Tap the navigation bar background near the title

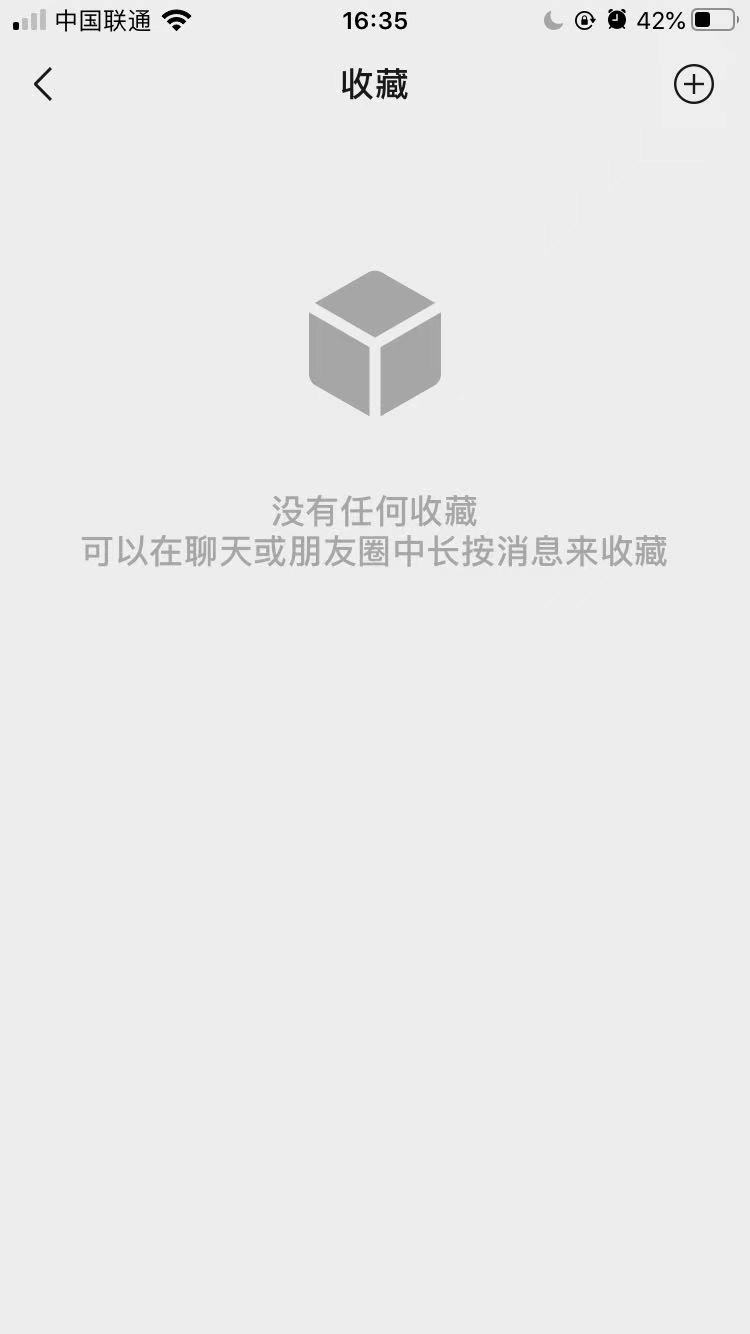(x=250, y=84)
